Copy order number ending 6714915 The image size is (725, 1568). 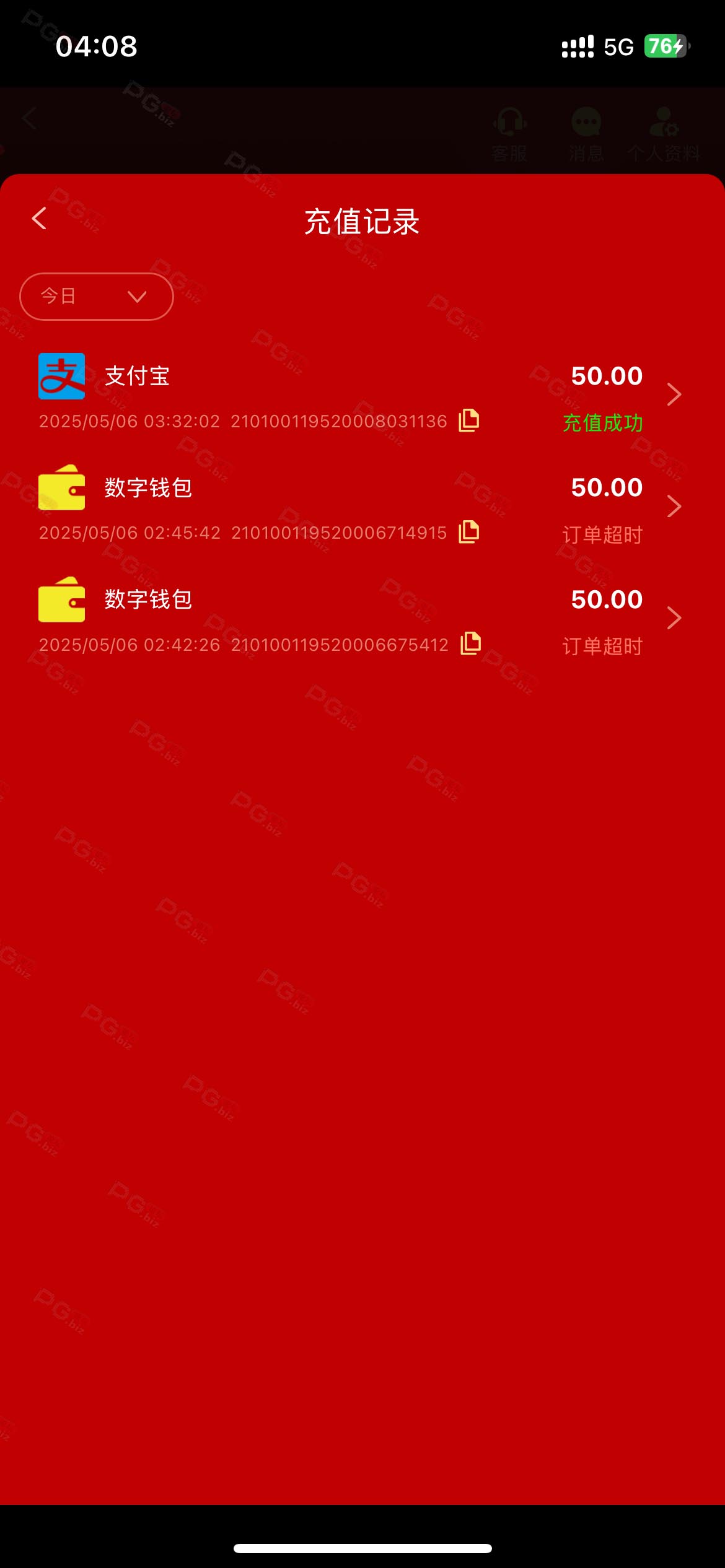tap(469, 532)
